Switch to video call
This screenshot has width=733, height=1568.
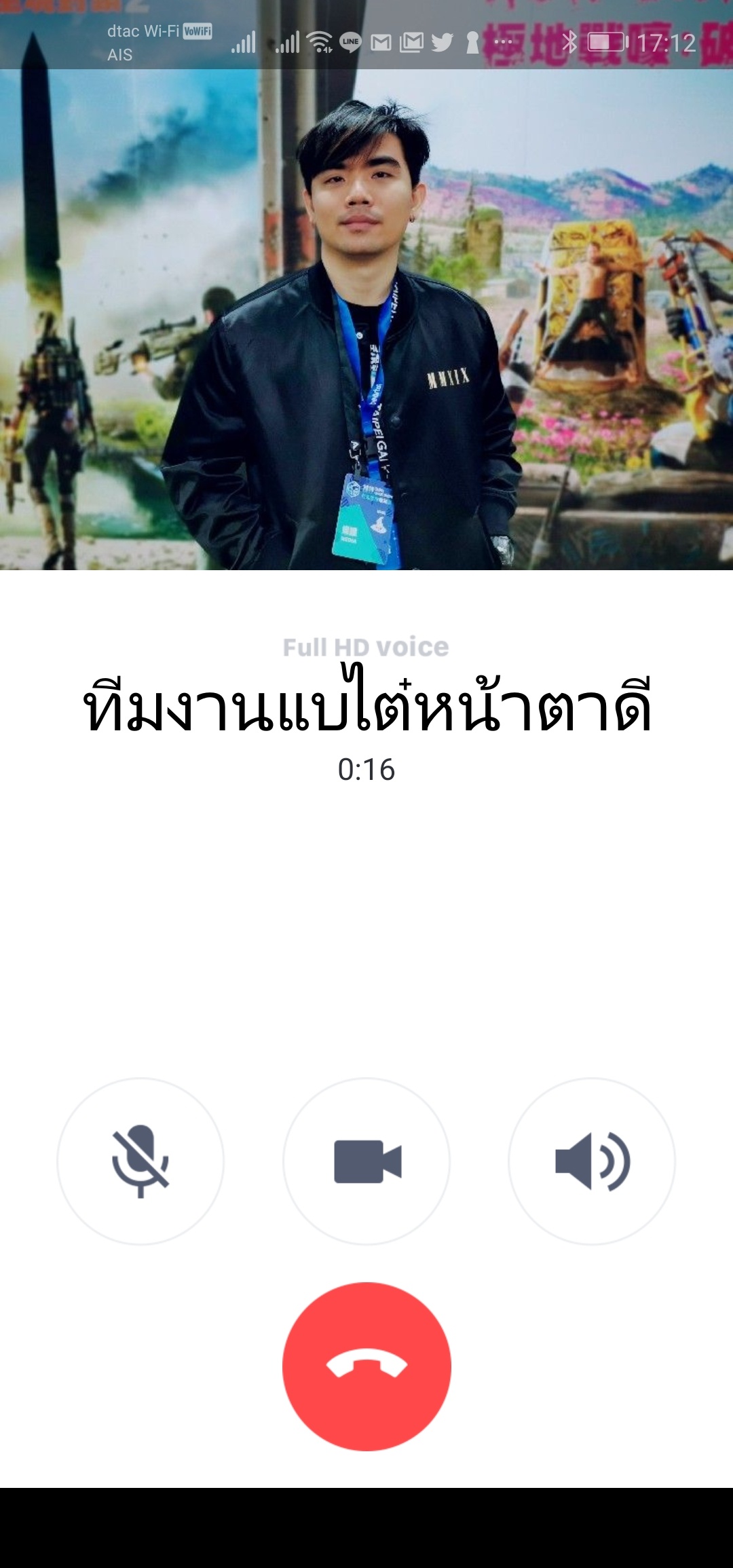[366, 1161]
